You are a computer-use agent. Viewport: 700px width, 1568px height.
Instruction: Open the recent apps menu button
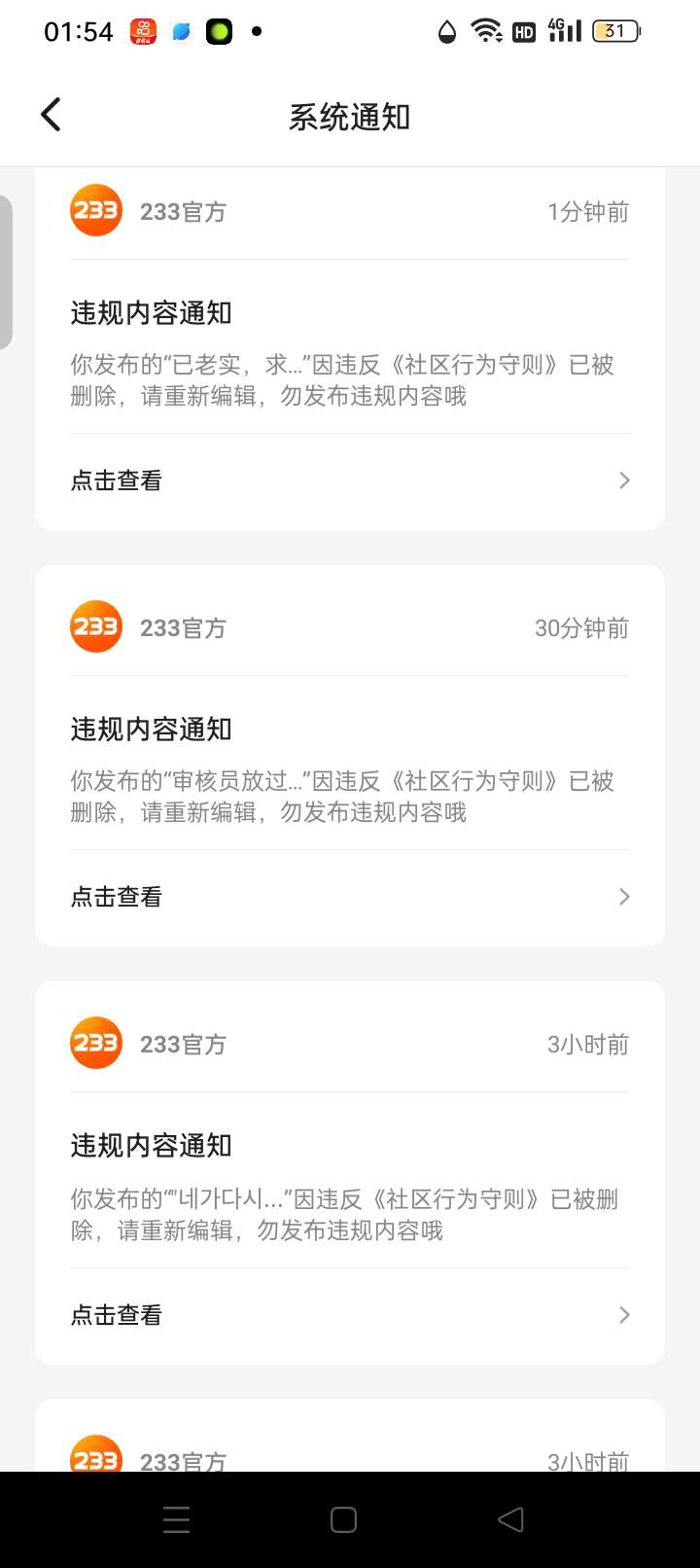(177, 1519)
